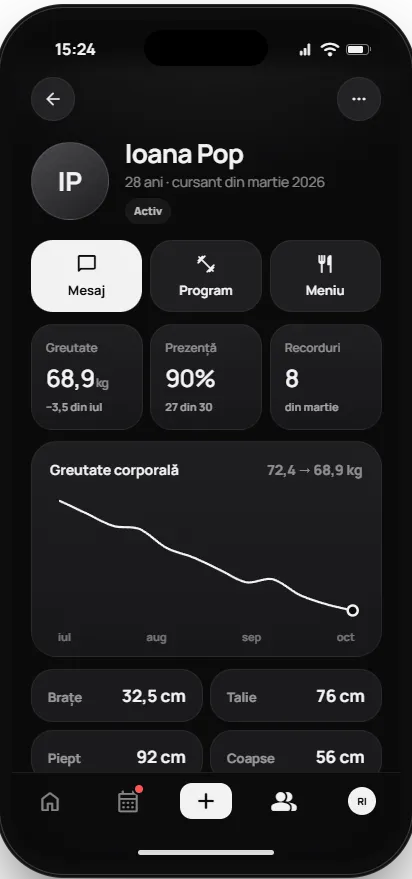Image resolution: width=412 pixels, height=879 pixels.
Task: Select the Talie 76 cm measurement
Action: 295,696
